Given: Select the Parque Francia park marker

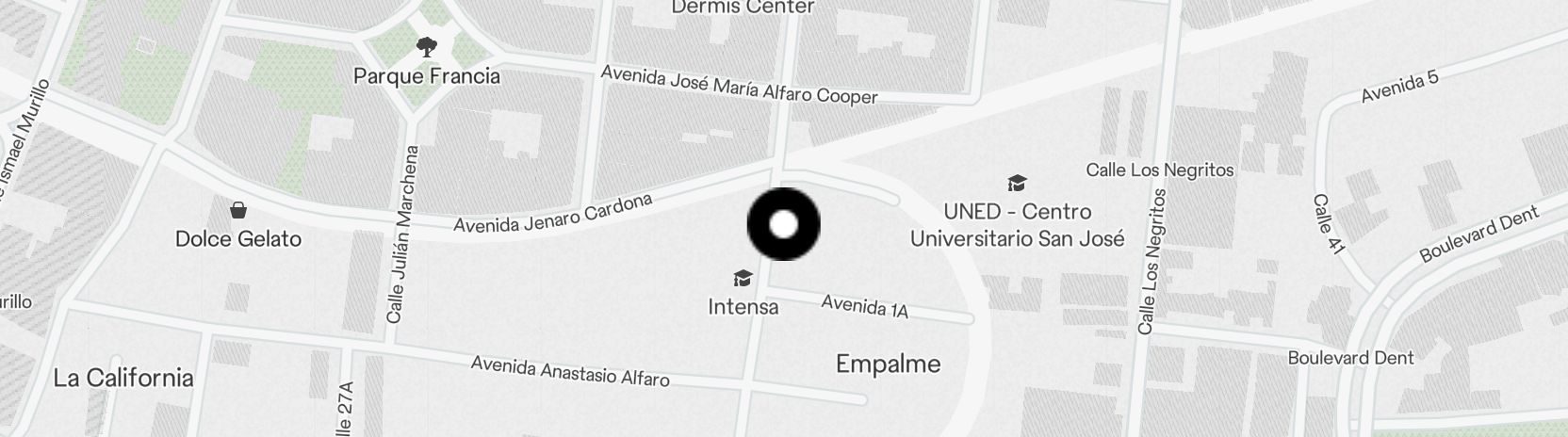Looking at the screenshot, I should [x=426, y=47].
